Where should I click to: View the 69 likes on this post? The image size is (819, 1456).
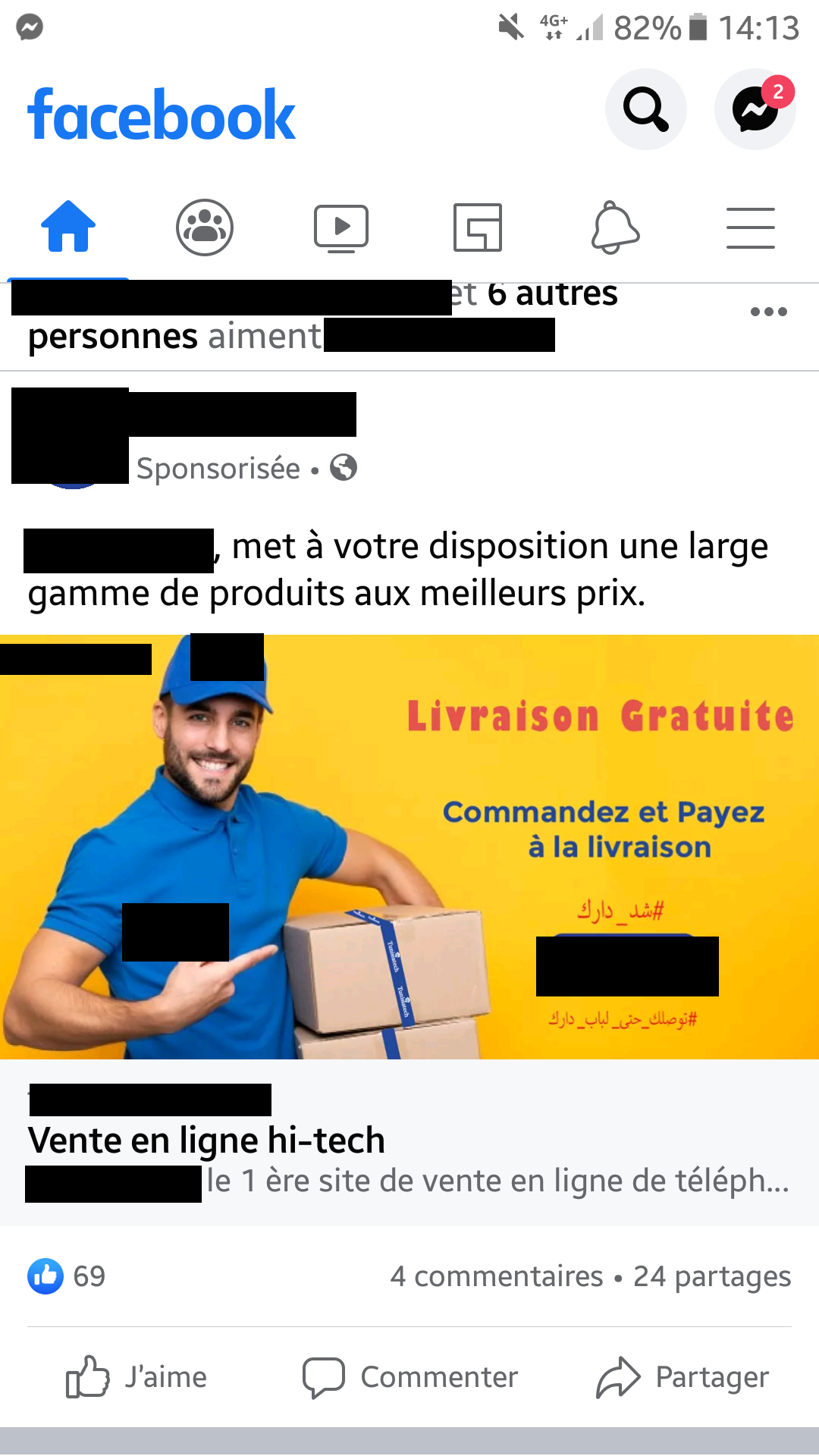pos(67,1276)
